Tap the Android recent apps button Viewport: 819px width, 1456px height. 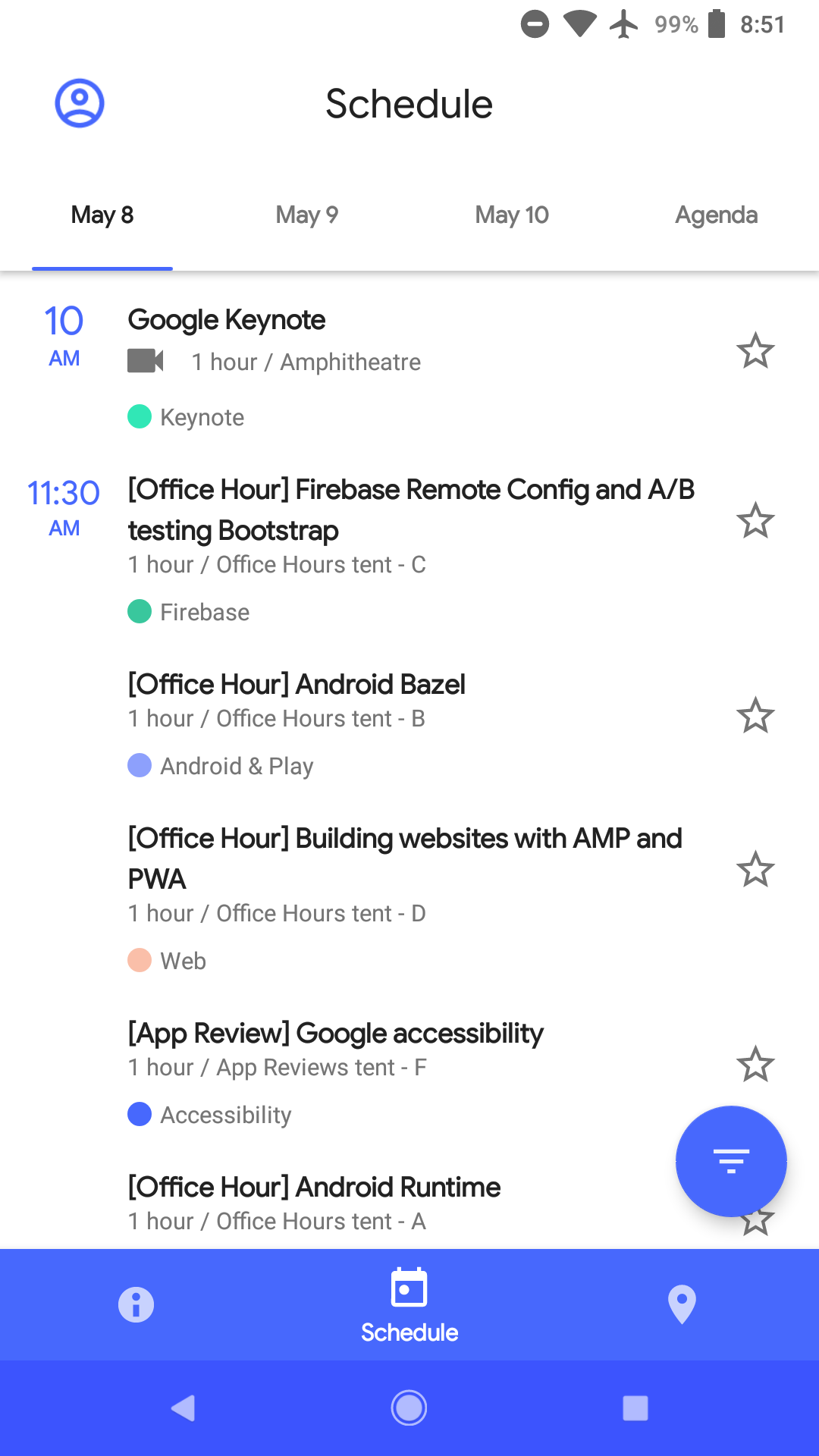pyautogui.click(x=635, y=1407)
